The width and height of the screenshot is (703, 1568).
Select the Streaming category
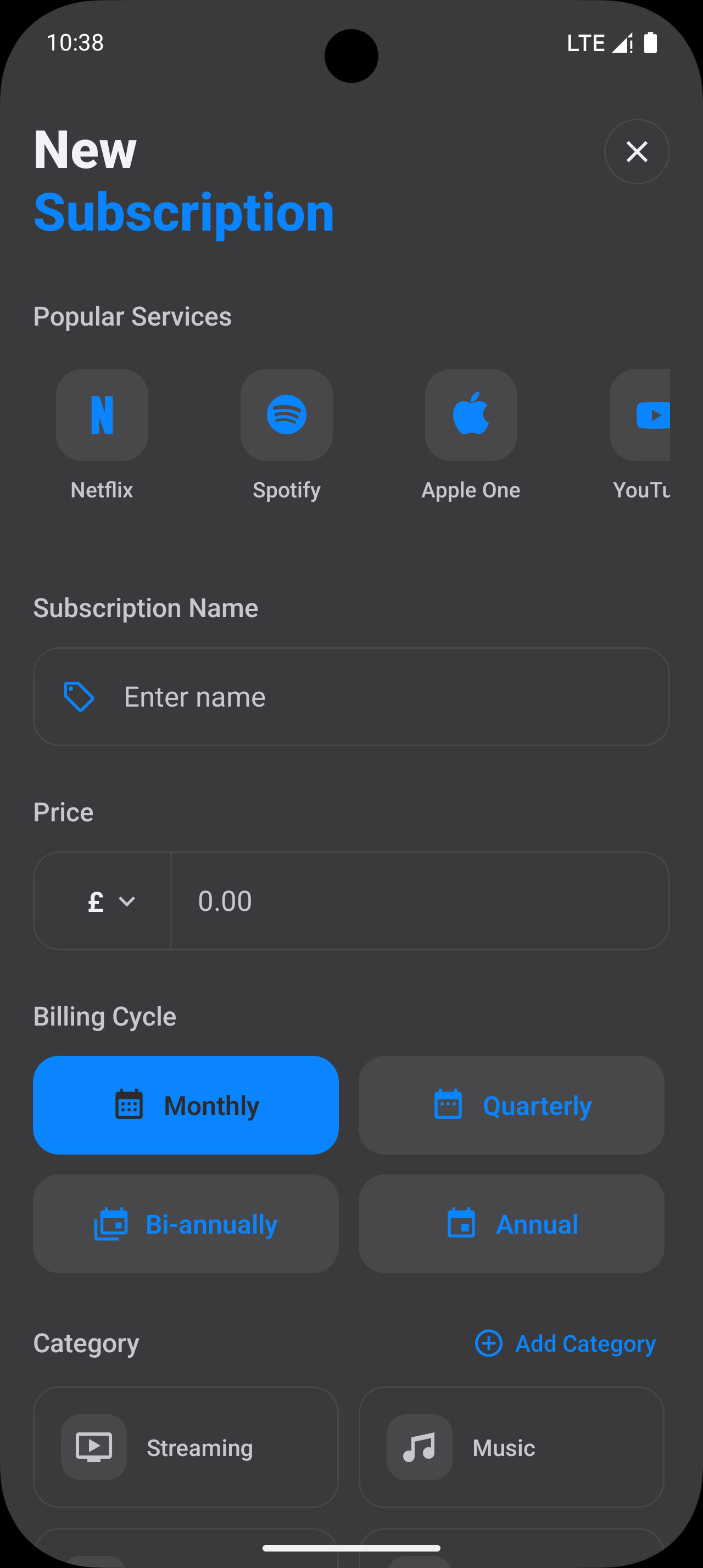click(186, 1447)
